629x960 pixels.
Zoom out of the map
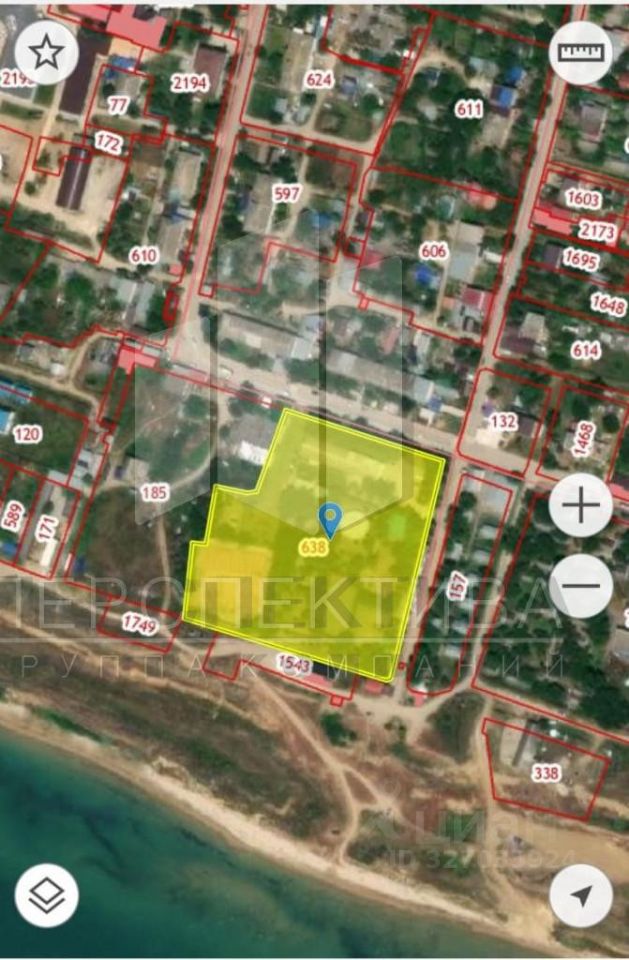pos(581,587)
